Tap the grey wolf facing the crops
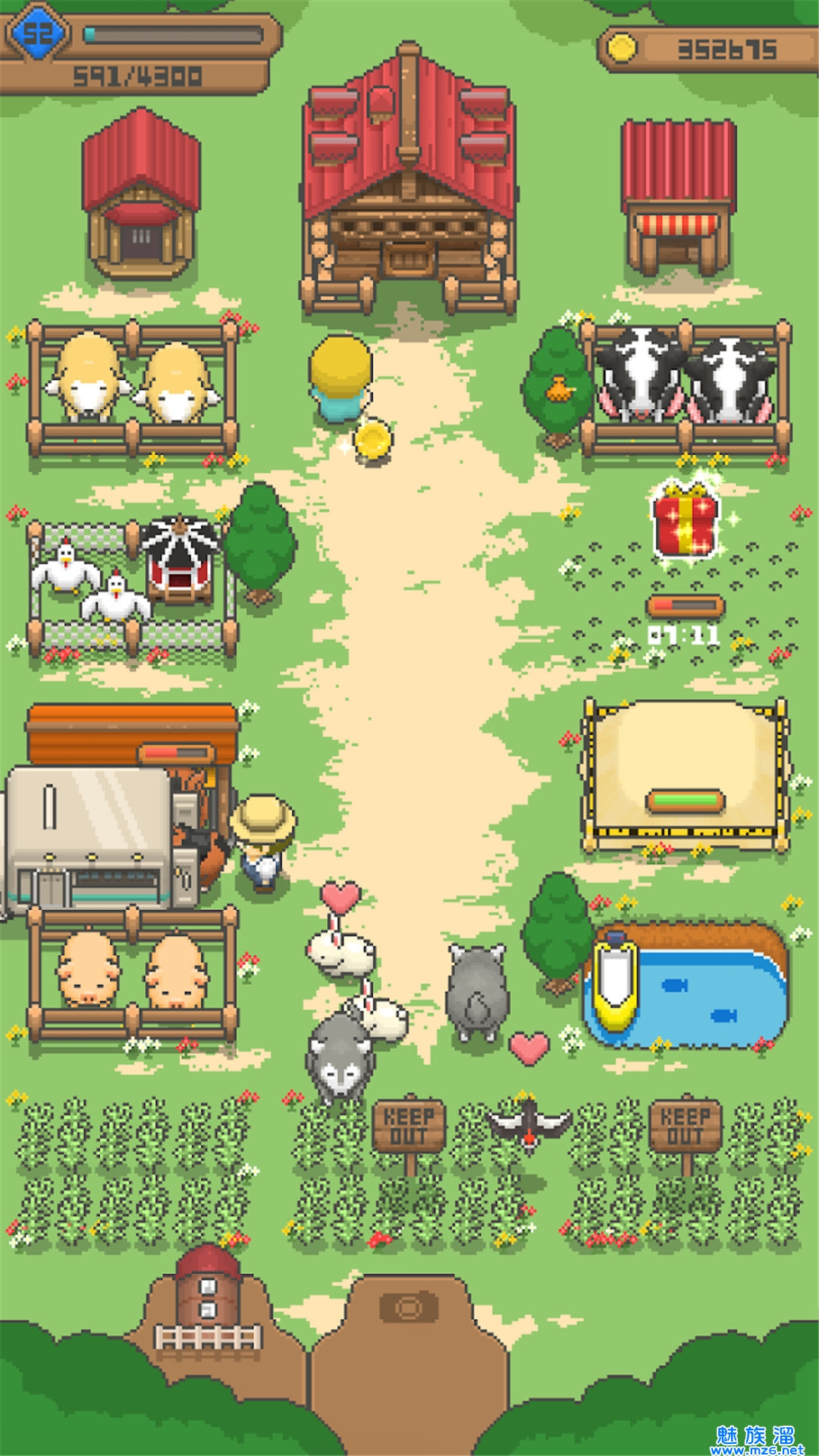The image size is (819, 1456). [x=340, y=1054]
